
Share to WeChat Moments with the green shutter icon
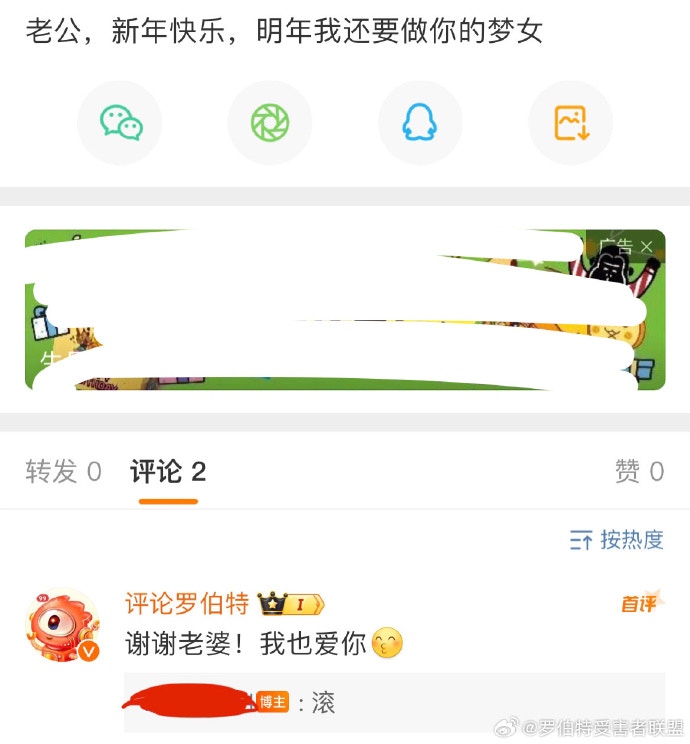click(x=270, y=123)
